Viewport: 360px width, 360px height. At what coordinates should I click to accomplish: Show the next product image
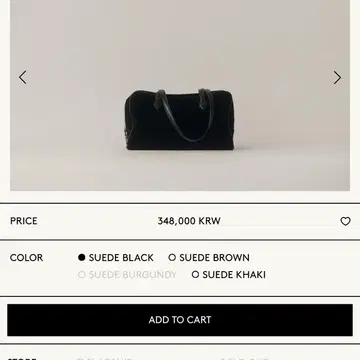(x=337, y=77)
